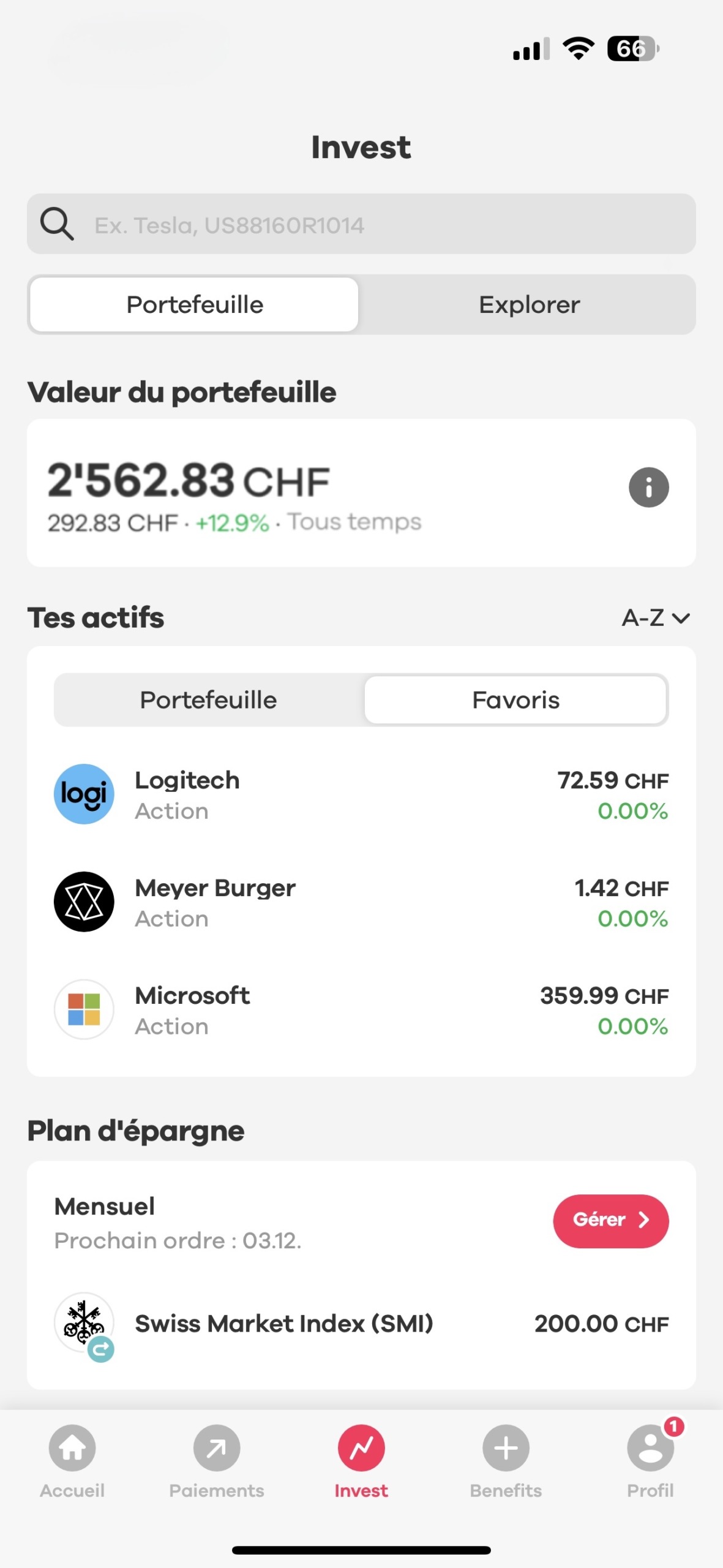723x1568 pixels.
Task: Switch to the Explorer tab
Action: [x=529, y=304]
